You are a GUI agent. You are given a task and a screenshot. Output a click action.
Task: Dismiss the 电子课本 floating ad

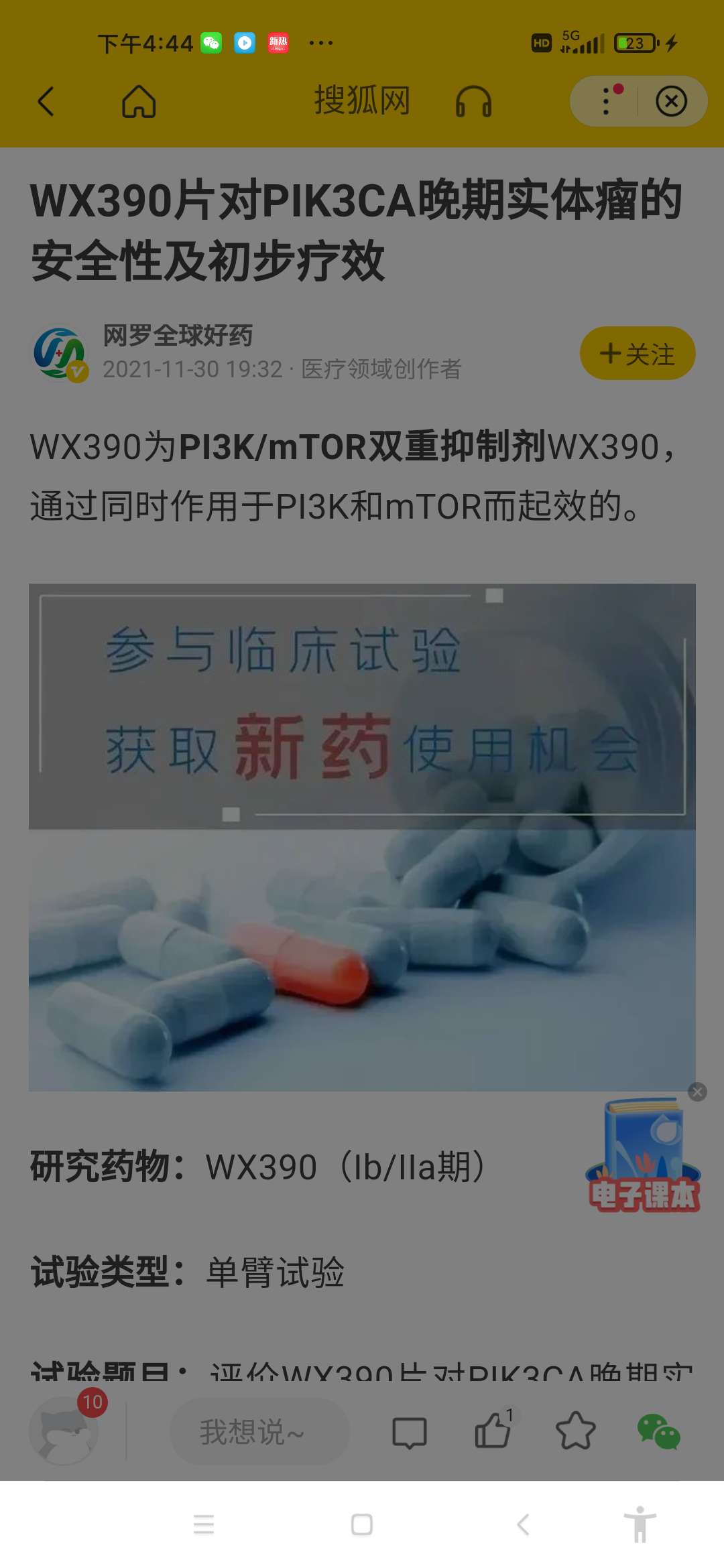(697, 1092)
